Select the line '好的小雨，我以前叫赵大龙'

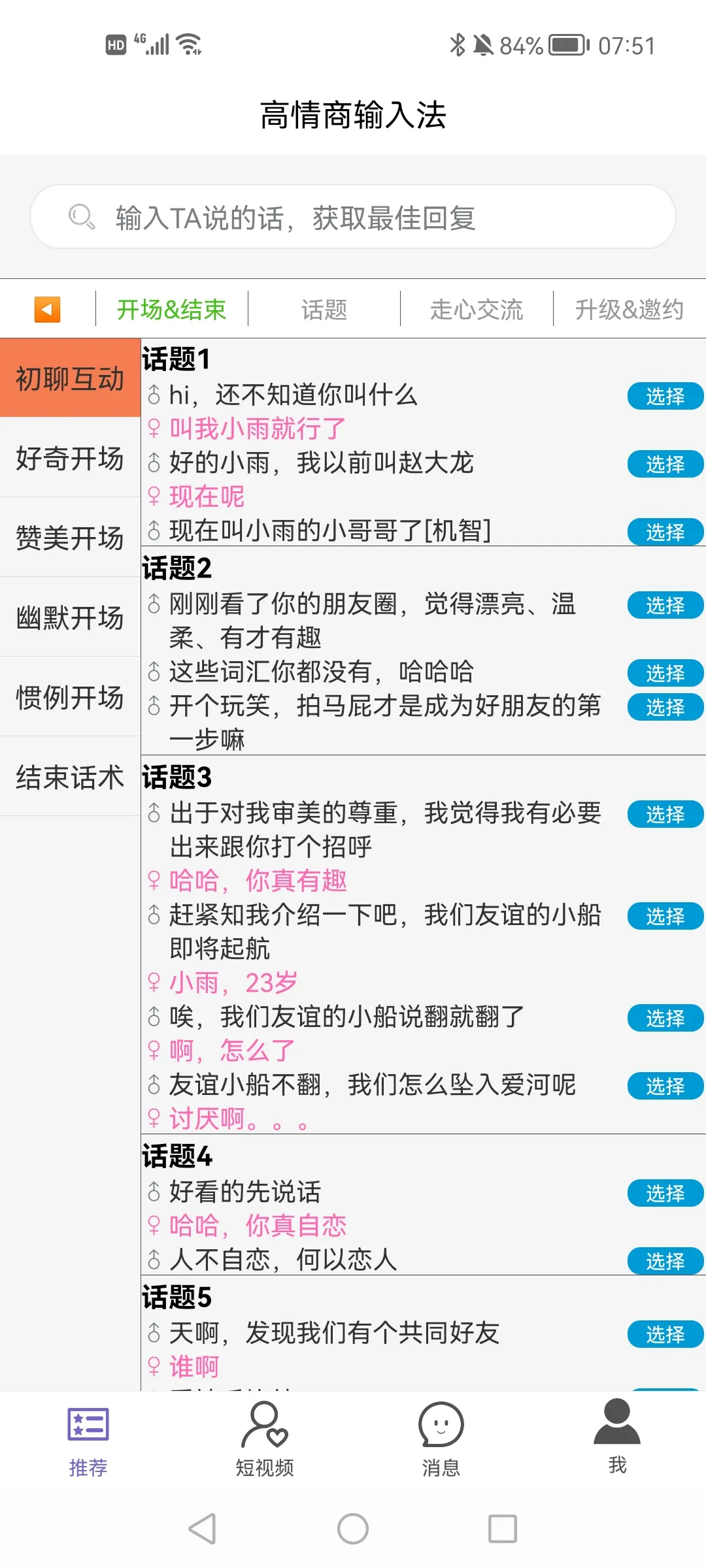[x=665, y=464]
